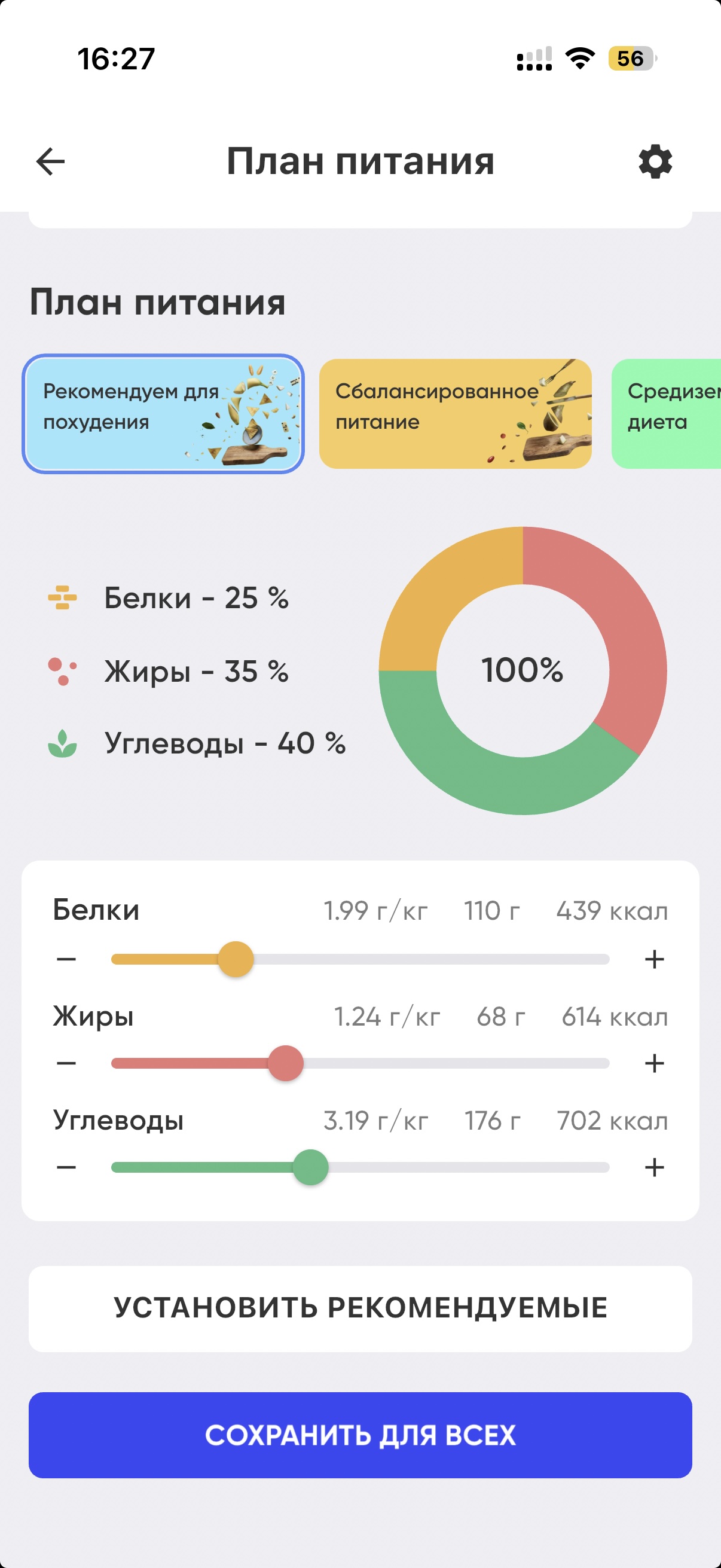
Task: Go back using the arrow icon
Action: pyautogui.click(x=50, y=161)
